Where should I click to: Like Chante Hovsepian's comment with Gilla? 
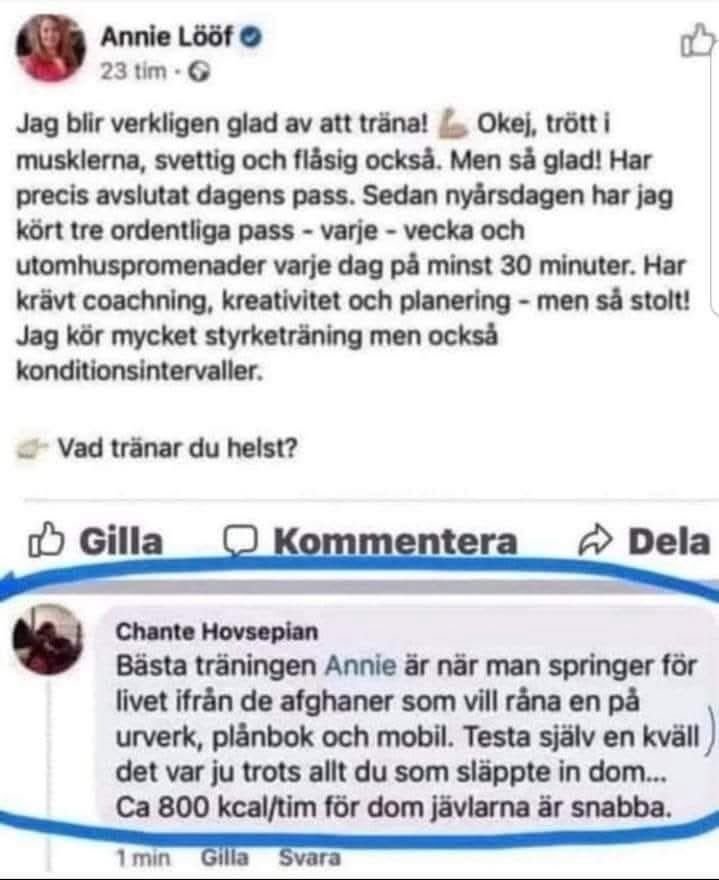pyautogui.click(x=224, y=857)
